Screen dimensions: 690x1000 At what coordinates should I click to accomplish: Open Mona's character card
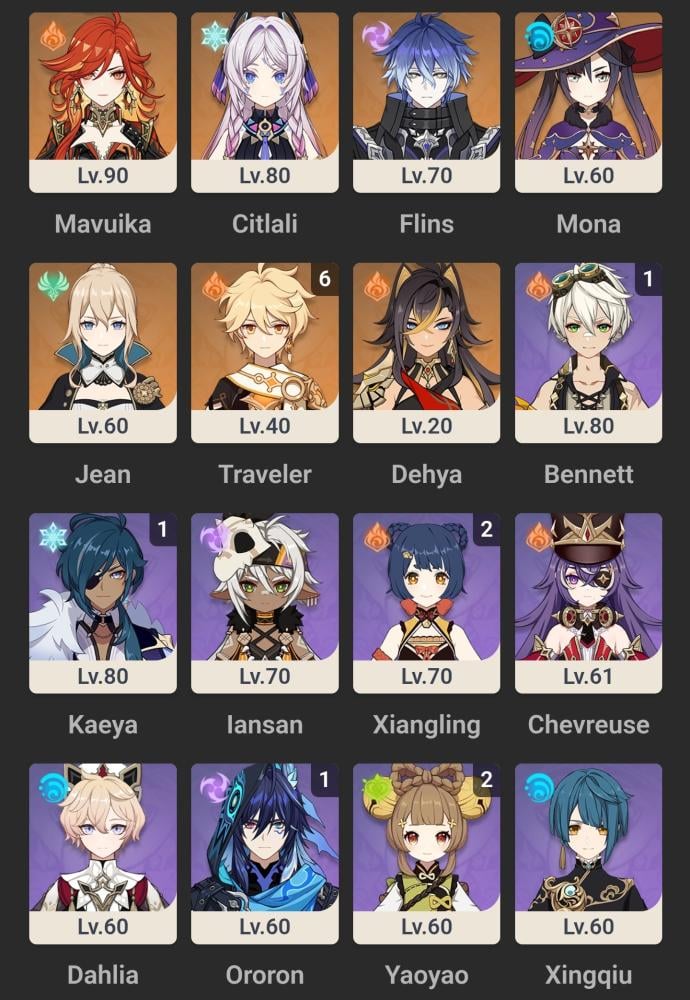pyautogui.click(x=589, y=103)
